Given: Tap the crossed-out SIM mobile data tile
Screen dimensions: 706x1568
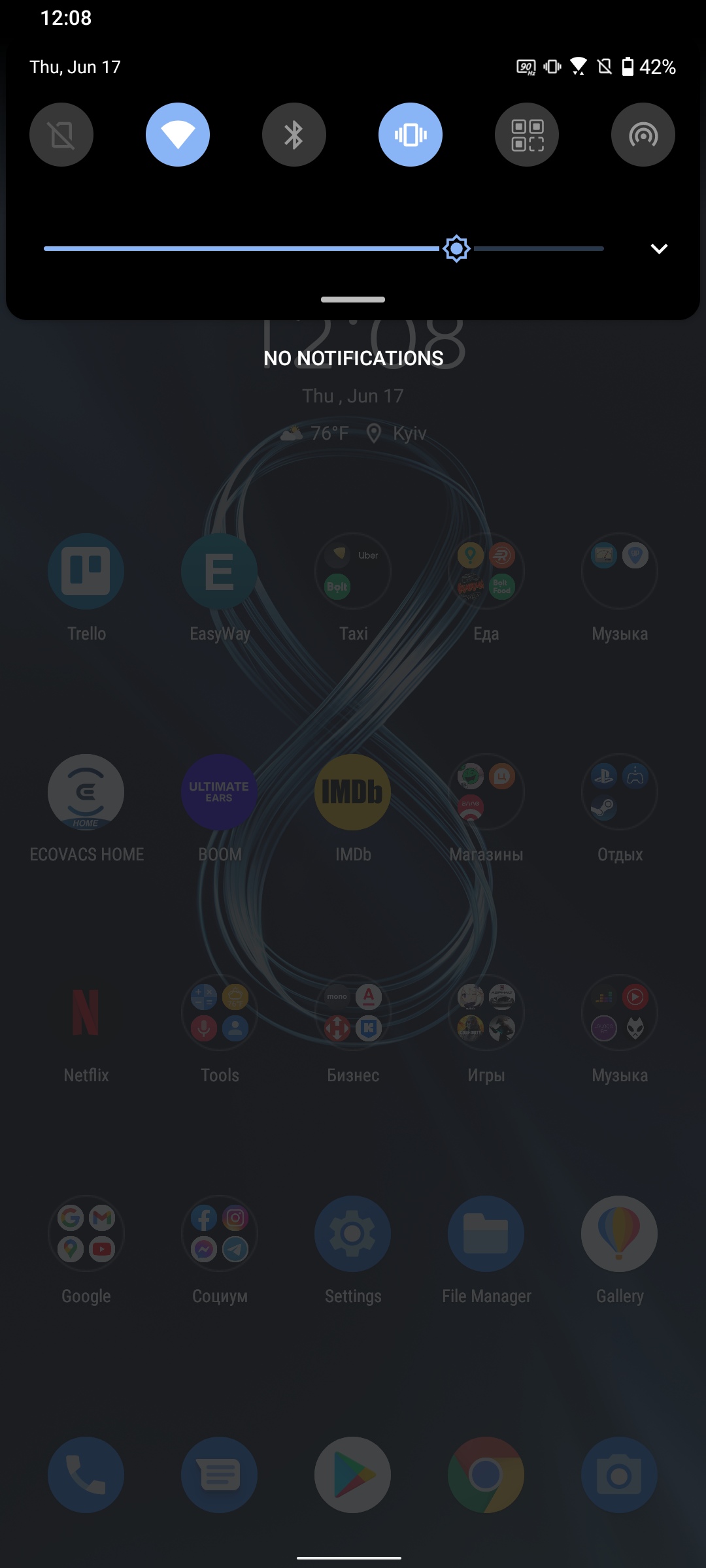Looking at the screenshot, I should tap(61, 135).
